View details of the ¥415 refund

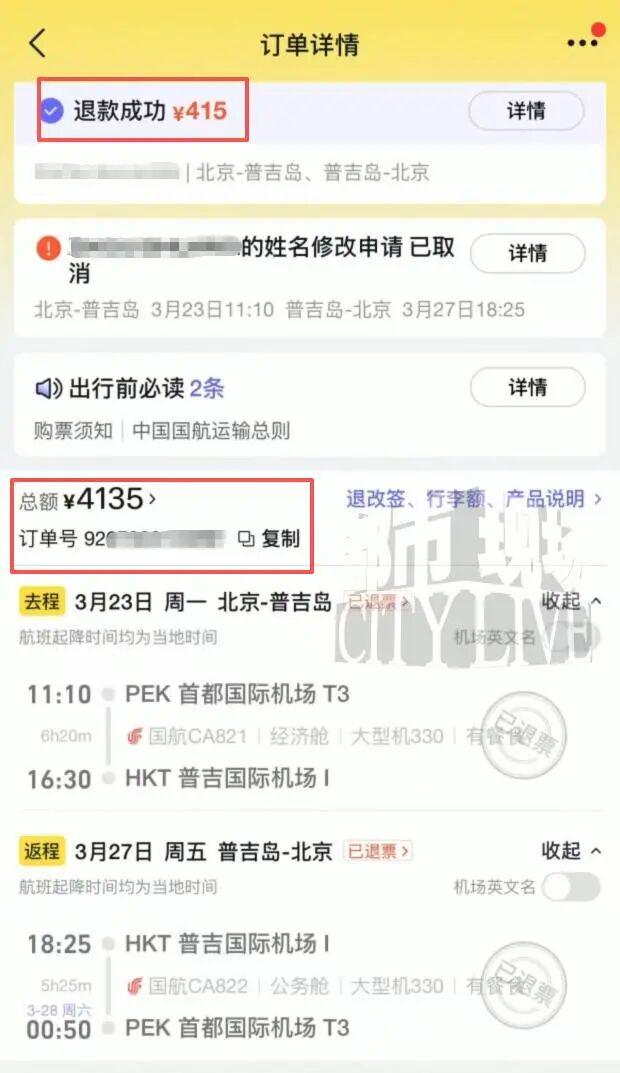(x=526, y=111)
